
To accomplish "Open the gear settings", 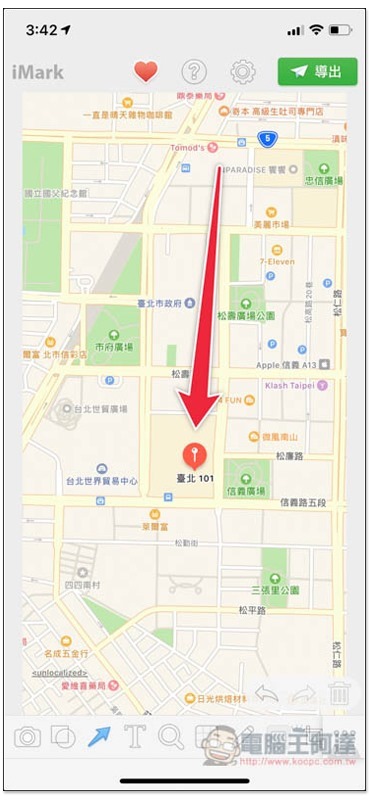I will point(243,71).
